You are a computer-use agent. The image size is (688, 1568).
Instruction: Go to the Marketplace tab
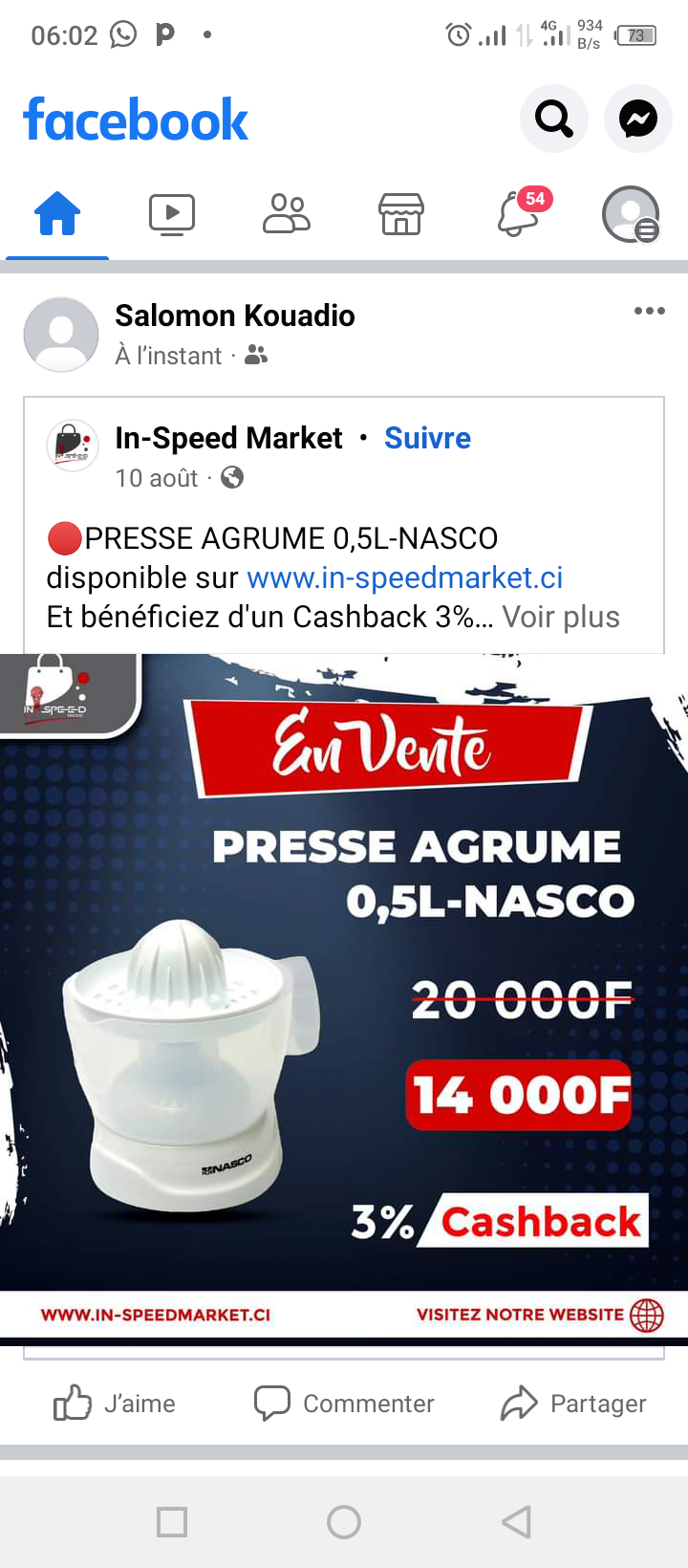point(401,214)
